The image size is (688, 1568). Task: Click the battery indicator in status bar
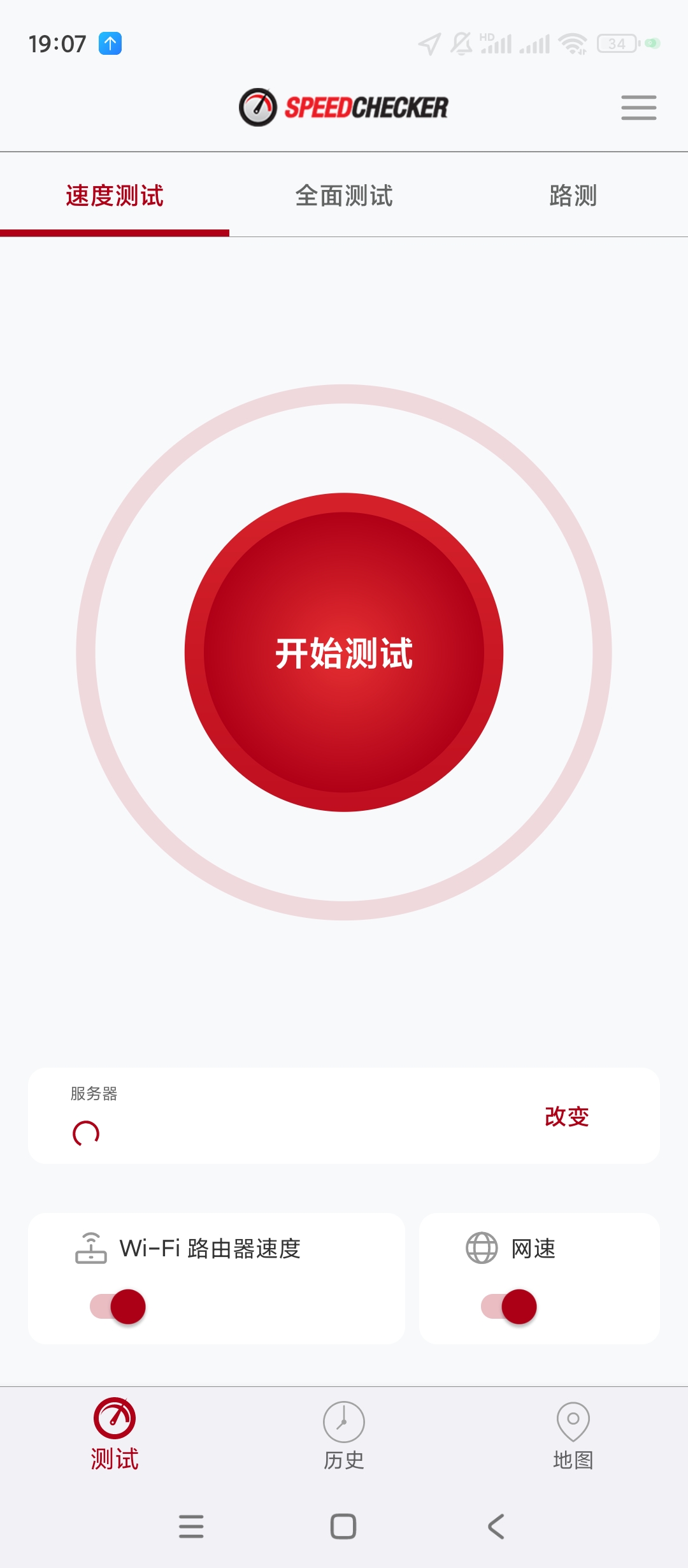click(x=617, y=42)
